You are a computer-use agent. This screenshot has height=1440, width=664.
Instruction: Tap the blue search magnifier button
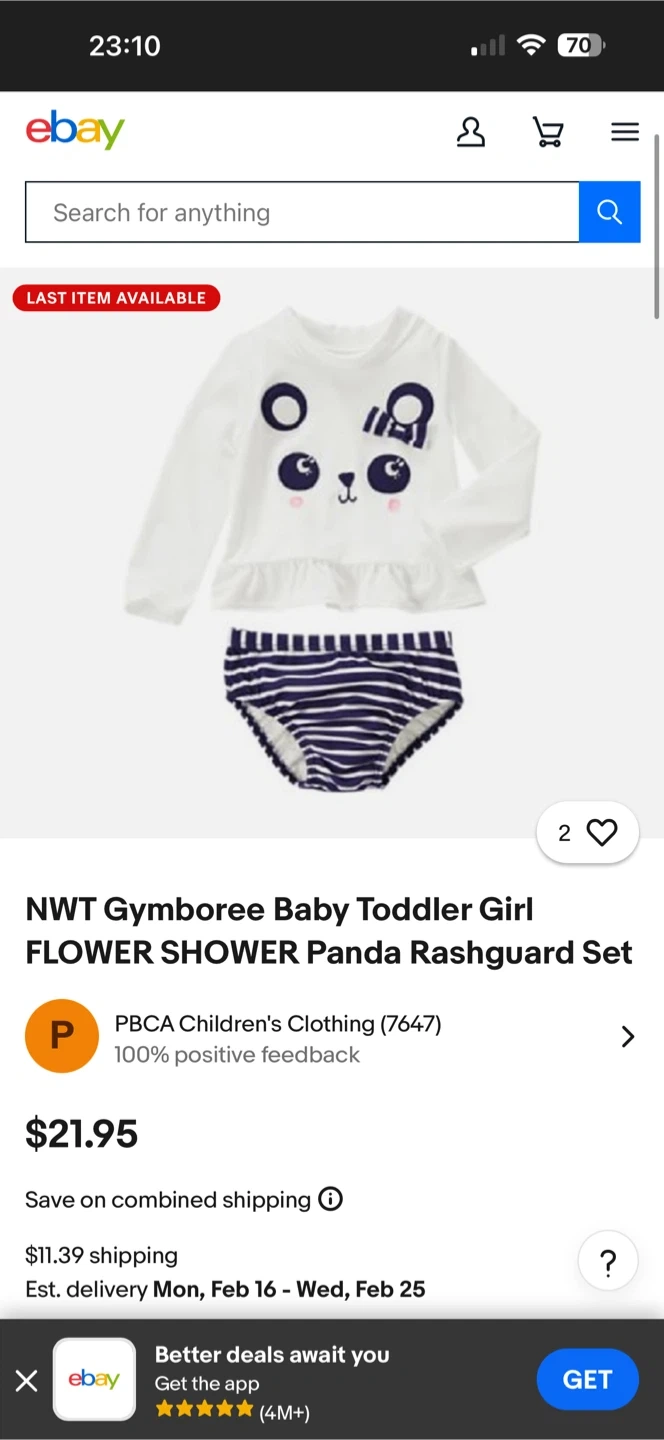609,212
